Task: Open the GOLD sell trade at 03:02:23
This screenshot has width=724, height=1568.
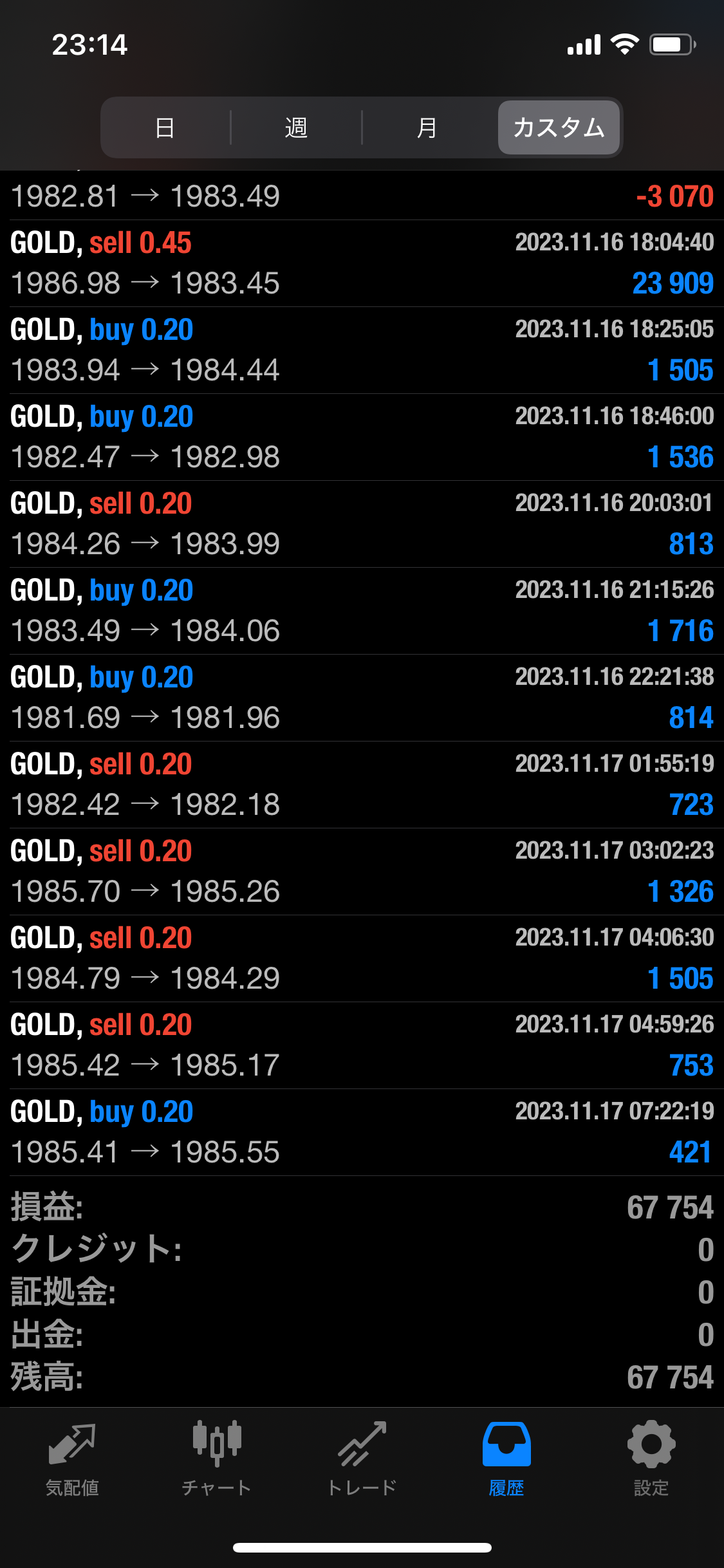Action: pos(362,872)
